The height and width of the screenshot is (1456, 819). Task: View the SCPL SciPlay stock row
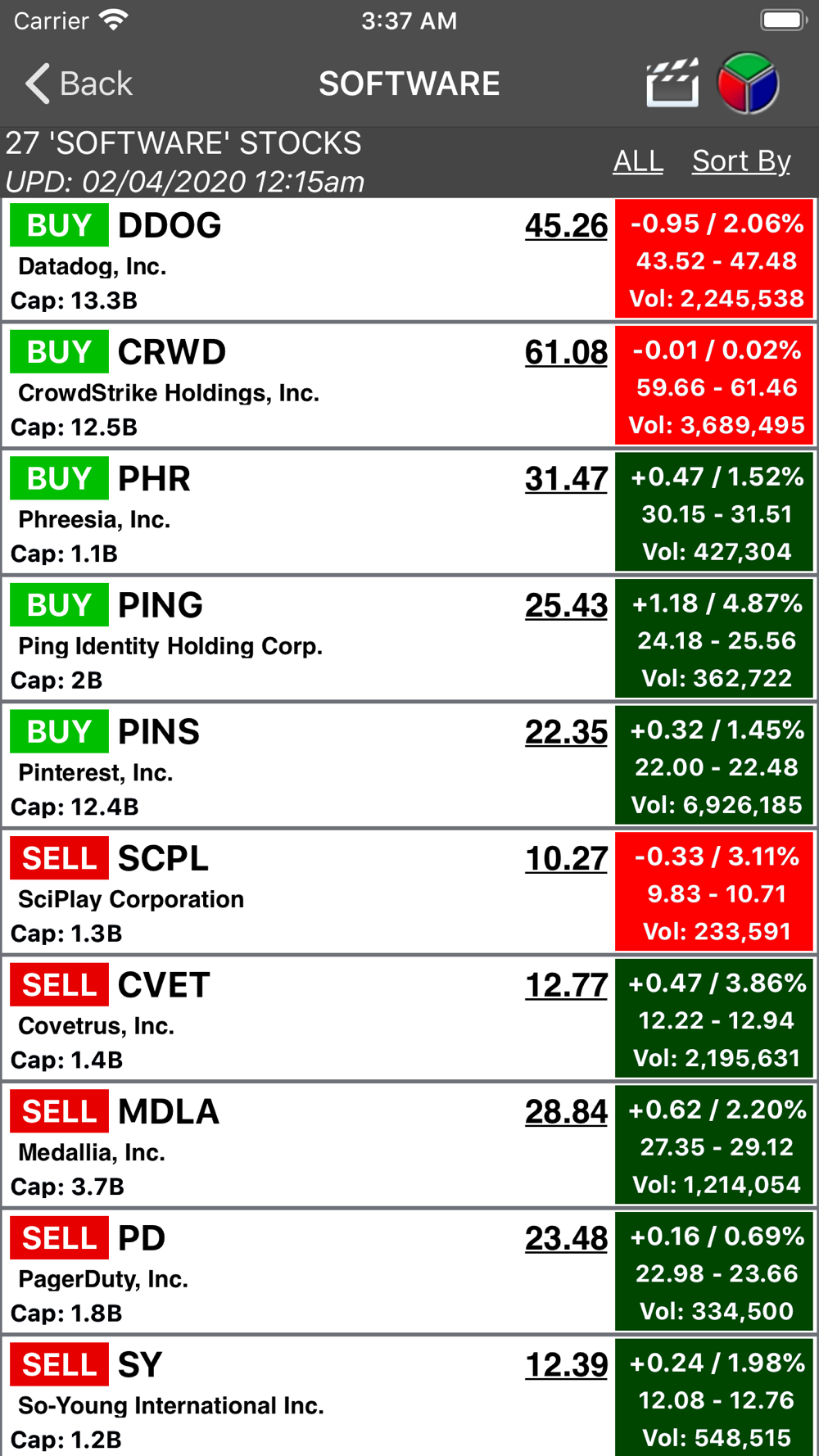(409, 892)
